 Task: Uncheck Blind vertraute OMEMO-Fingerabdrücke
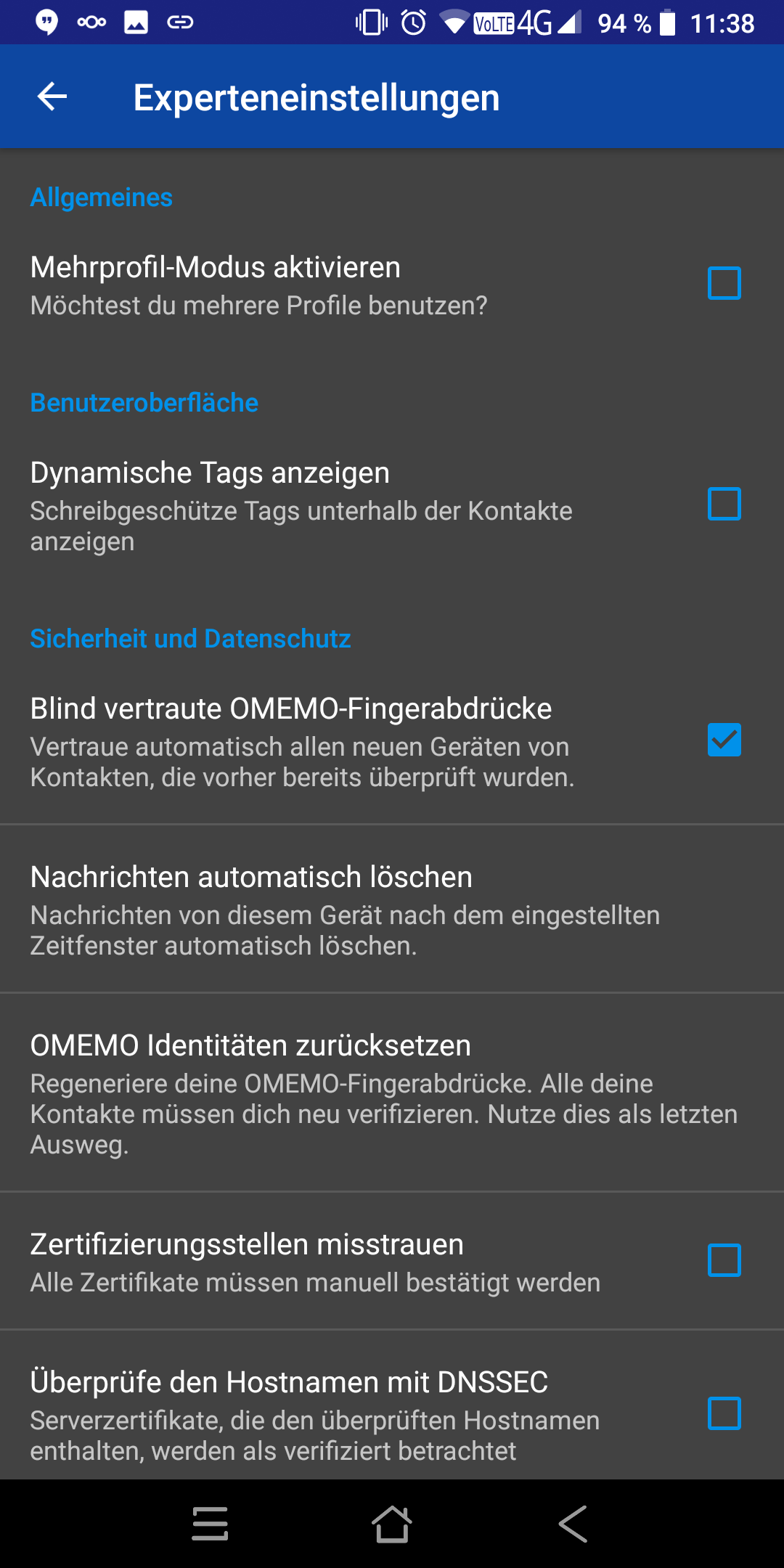[x=724, y=740]
